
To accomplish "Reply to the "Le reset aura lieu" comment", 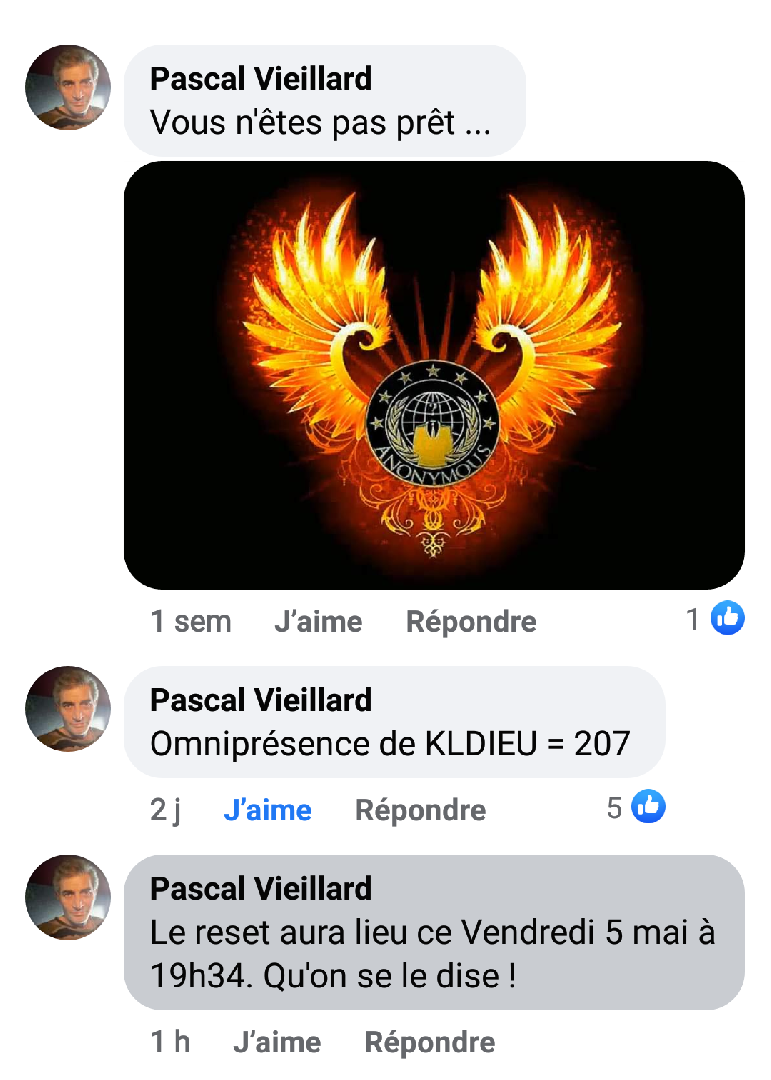I will tap(429, 1043).
